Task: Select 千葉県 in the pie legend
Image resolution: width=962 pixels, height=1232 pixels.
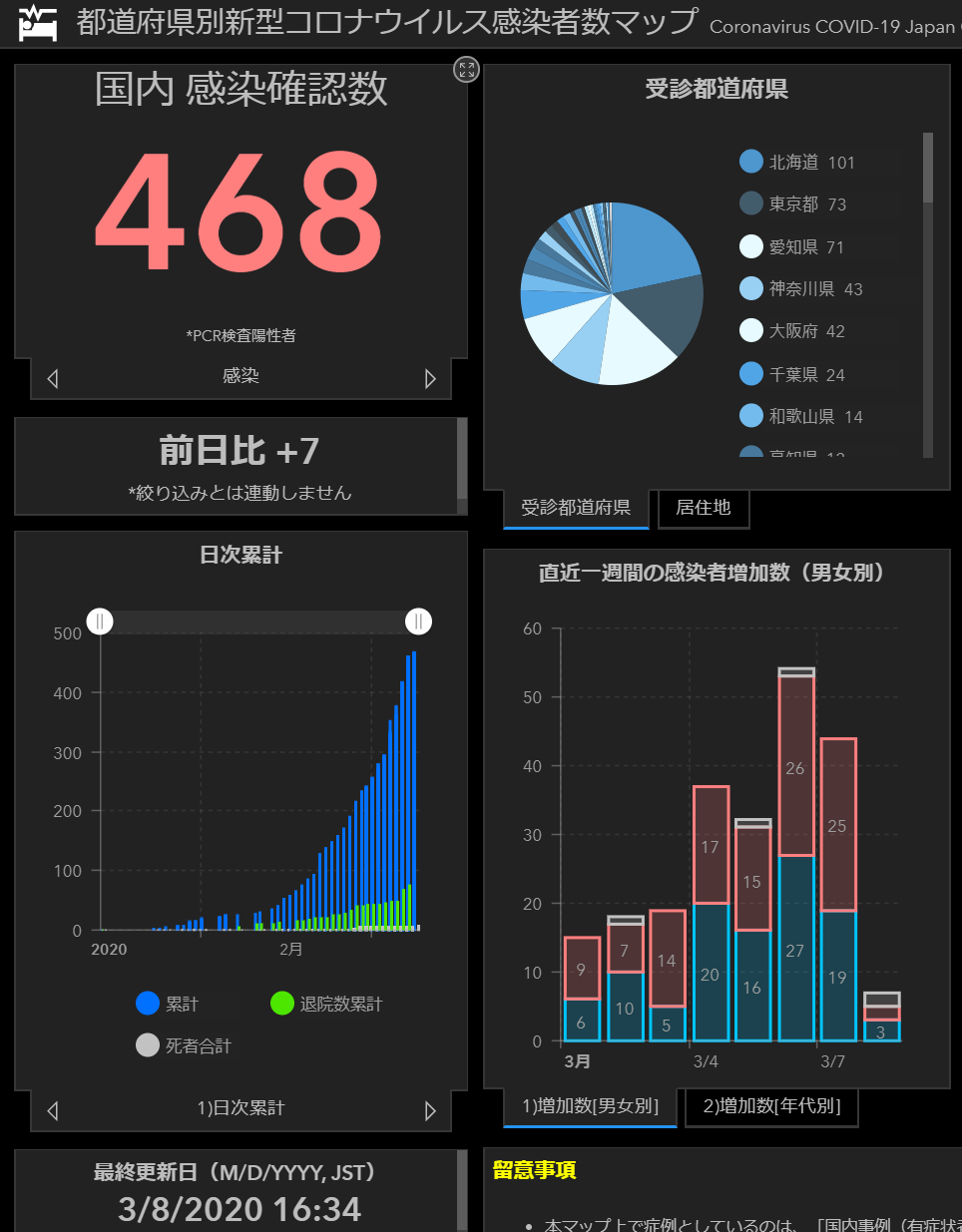Action: pos(791,374)
